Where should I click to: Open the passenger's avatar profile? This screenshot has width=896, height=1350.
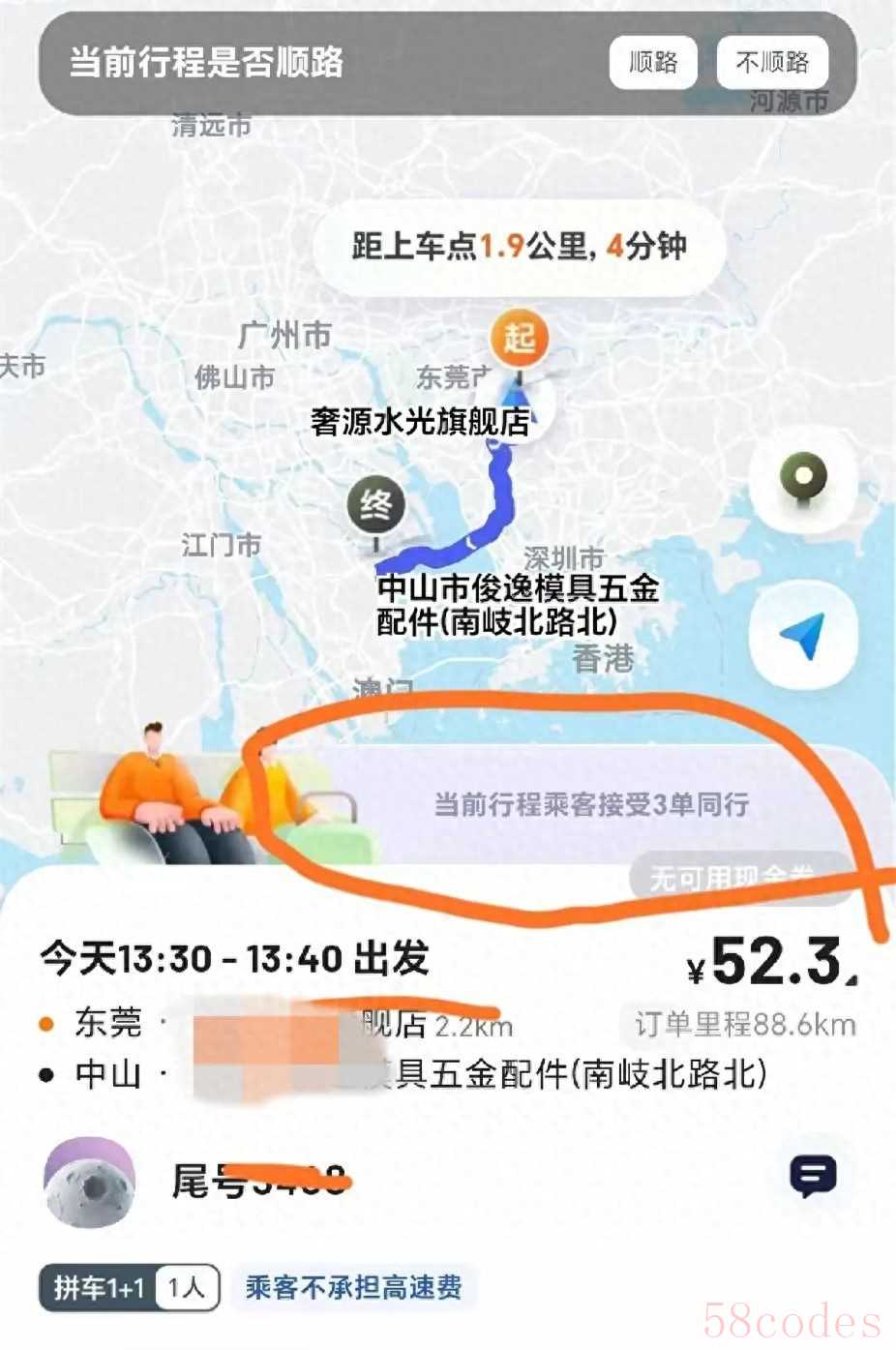click(x=89, y=1183)
